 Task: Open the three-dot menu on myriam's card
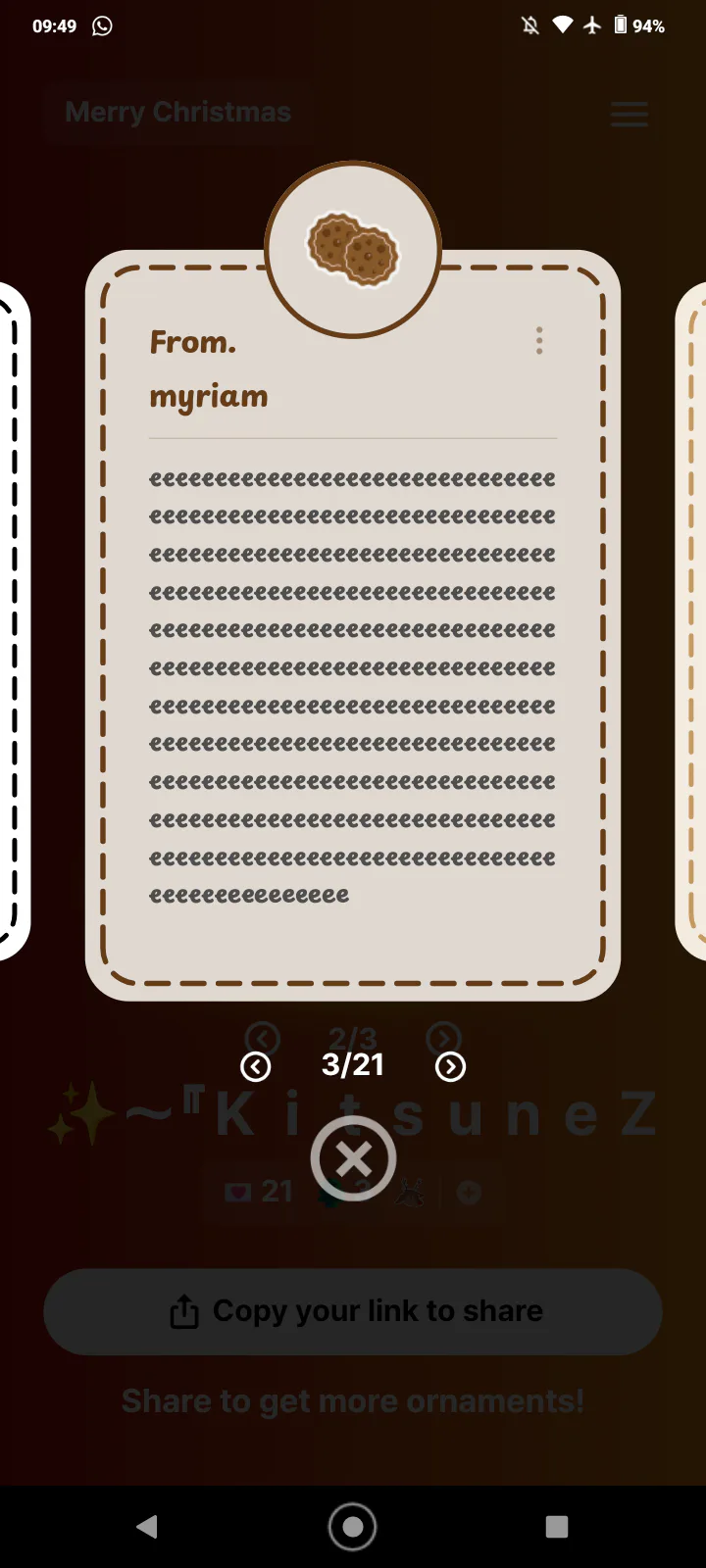click(x=539, y=341)
